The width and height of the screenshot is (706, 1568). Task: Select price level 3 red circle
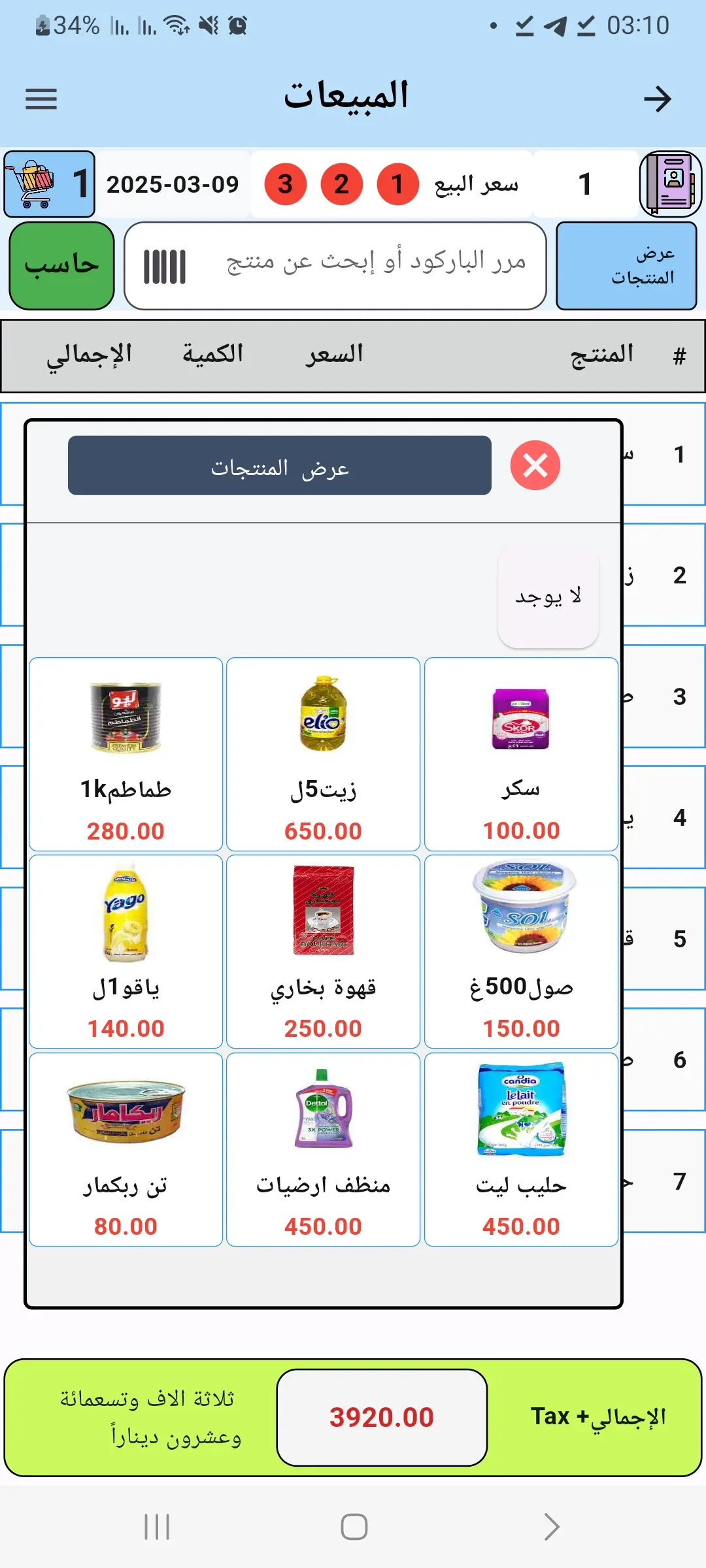286,184
